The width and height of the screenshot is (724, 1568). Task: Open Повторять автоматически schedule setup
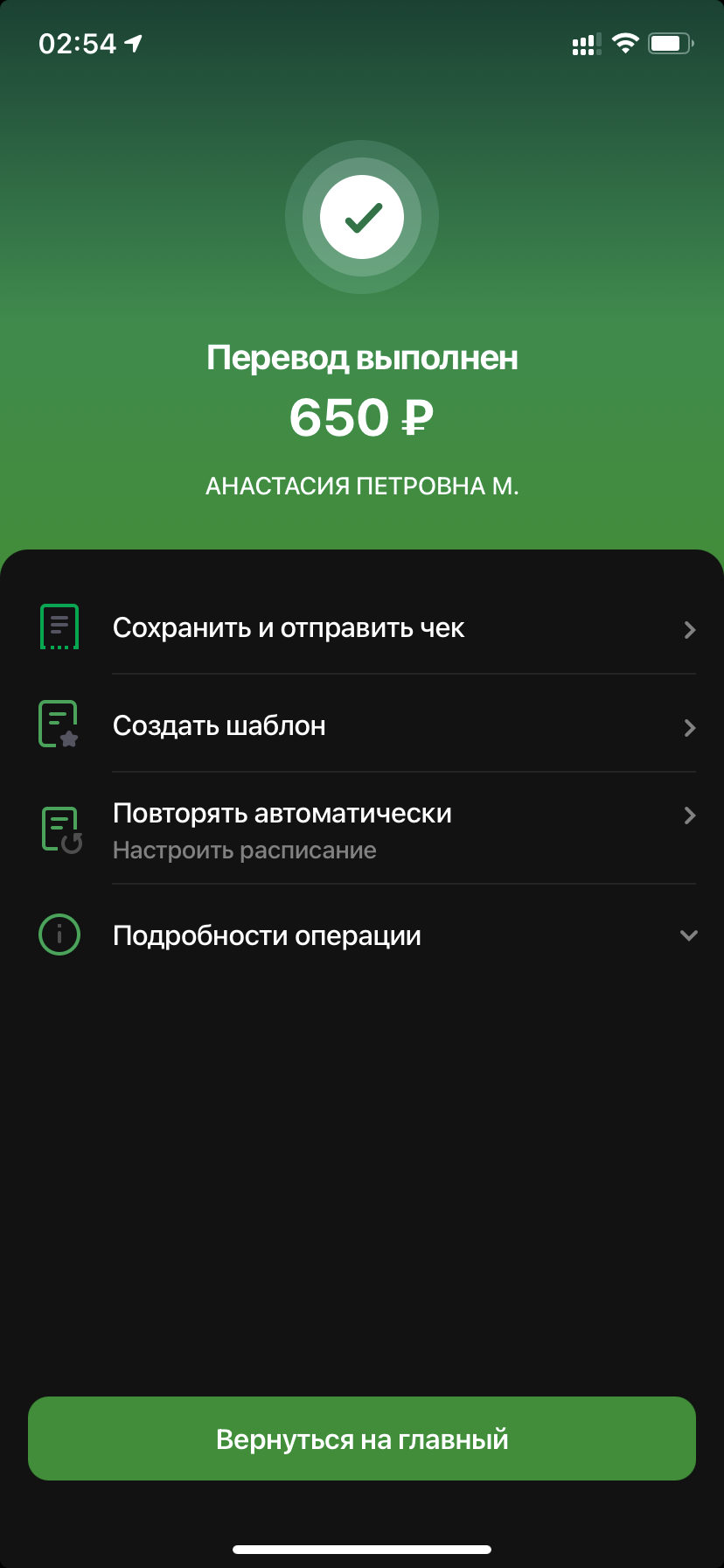click(362, 829)
